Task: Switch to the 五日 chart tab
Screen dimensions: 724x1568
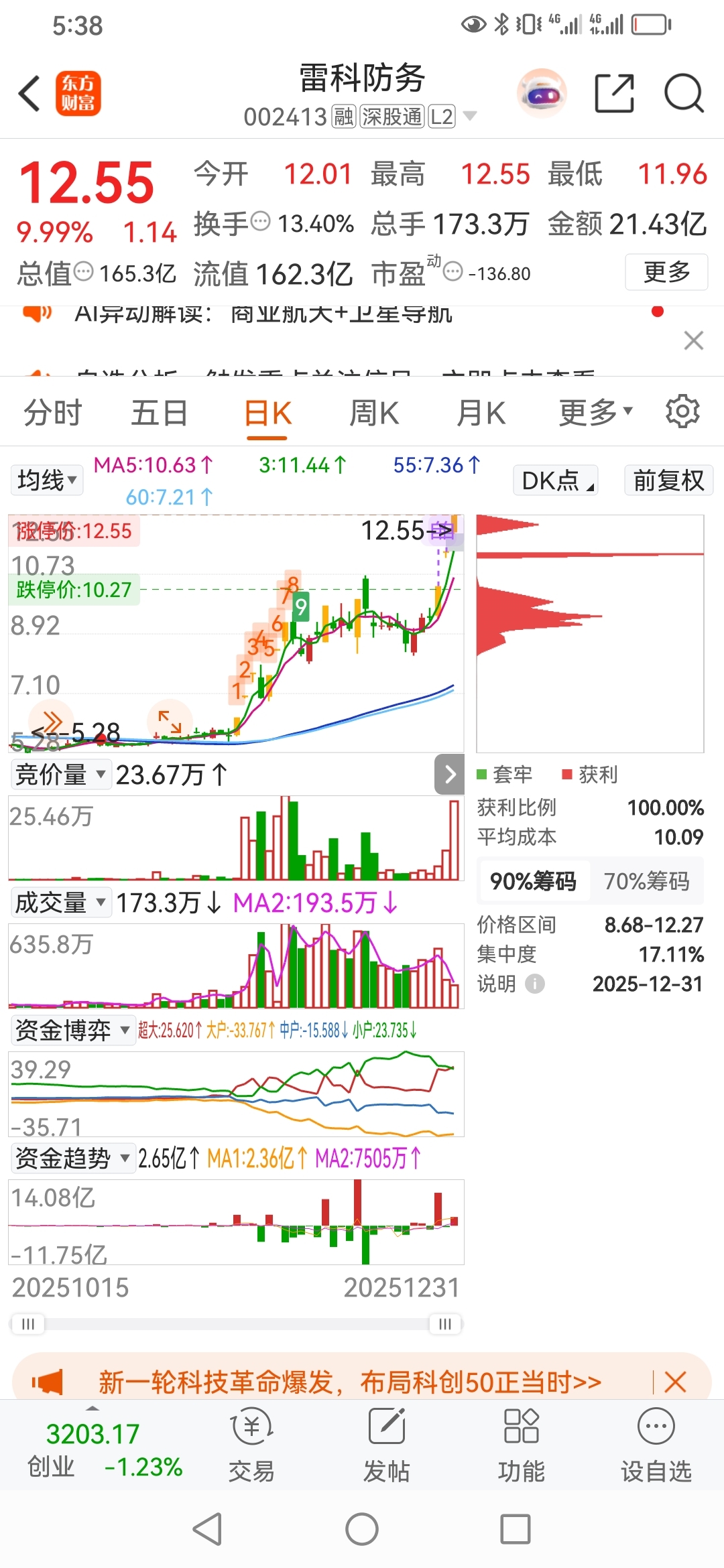Action: [159, 413]
